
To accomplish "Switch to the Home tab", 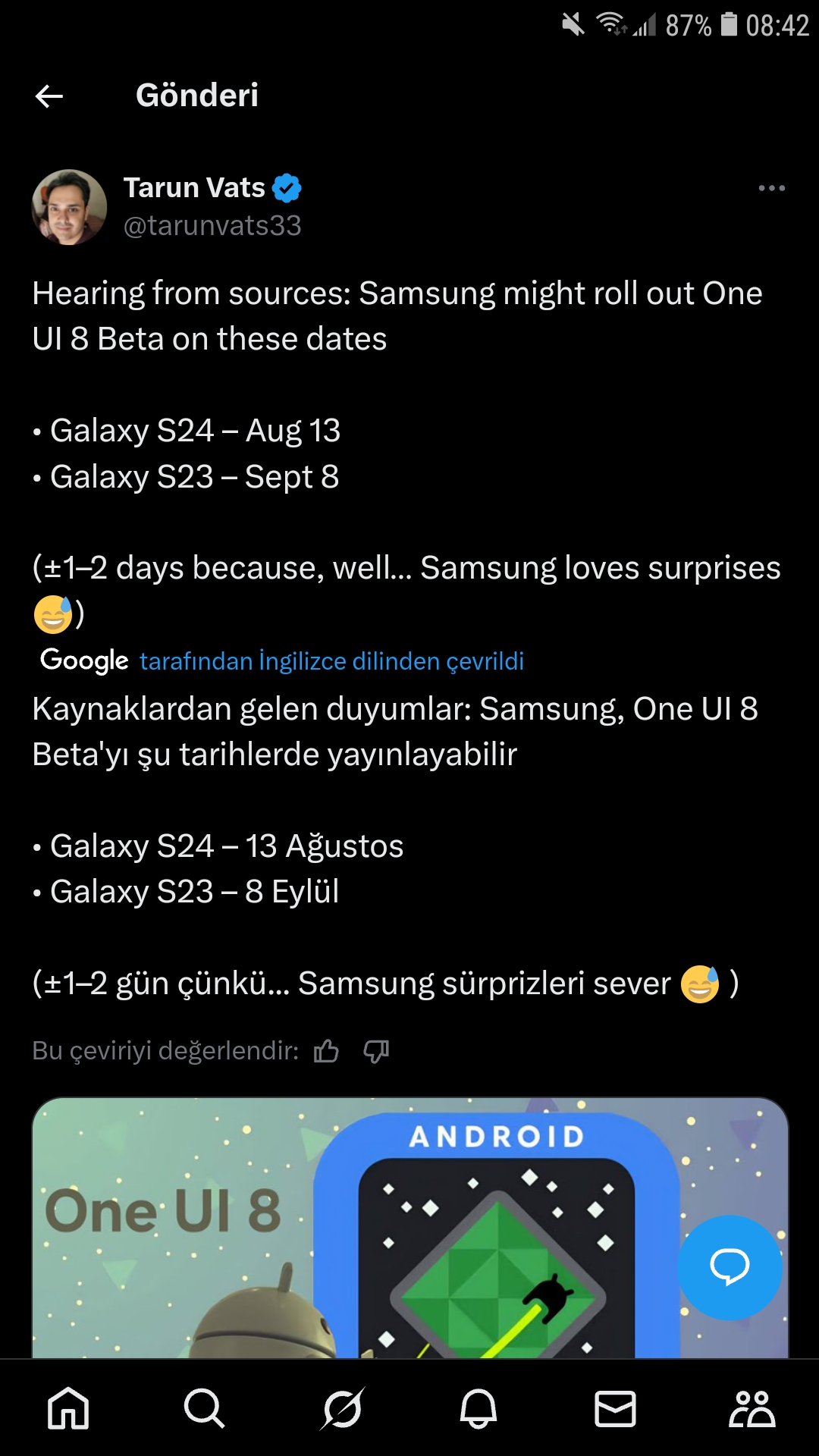I will [x=68, y=1408].
